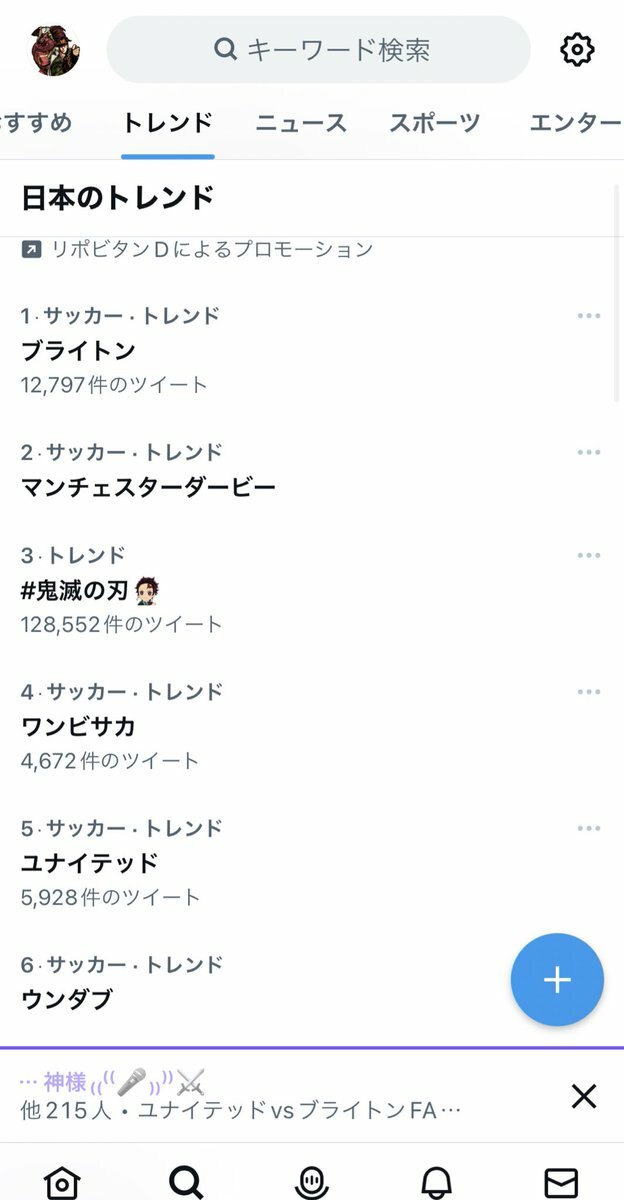Screen dimensions: 624x1200
Task: Open the マンチェスターダービー trend
Action: [x=148, y=487]
